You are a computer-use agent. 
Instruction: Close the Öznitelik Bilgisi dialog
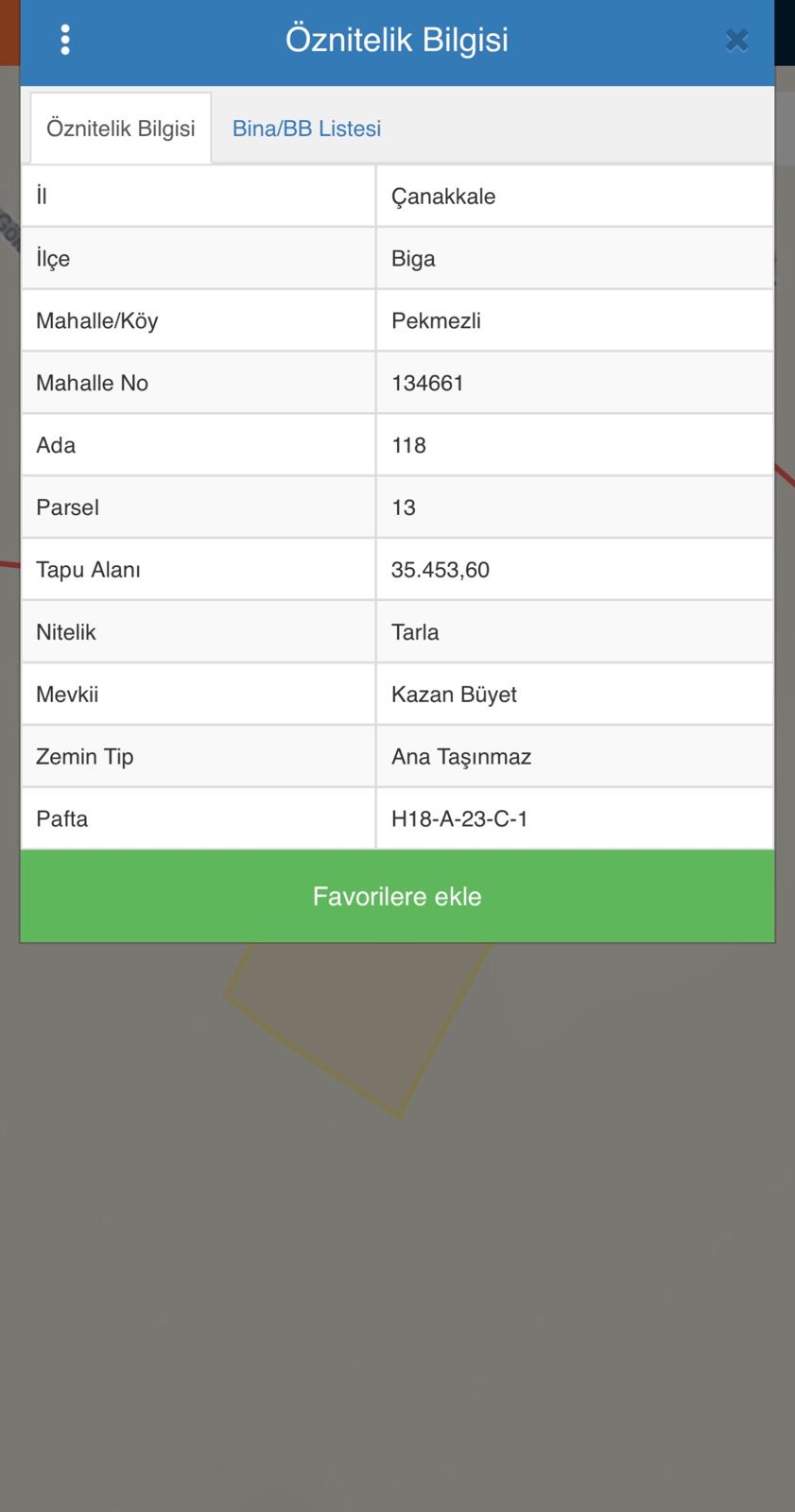point(736,40)
